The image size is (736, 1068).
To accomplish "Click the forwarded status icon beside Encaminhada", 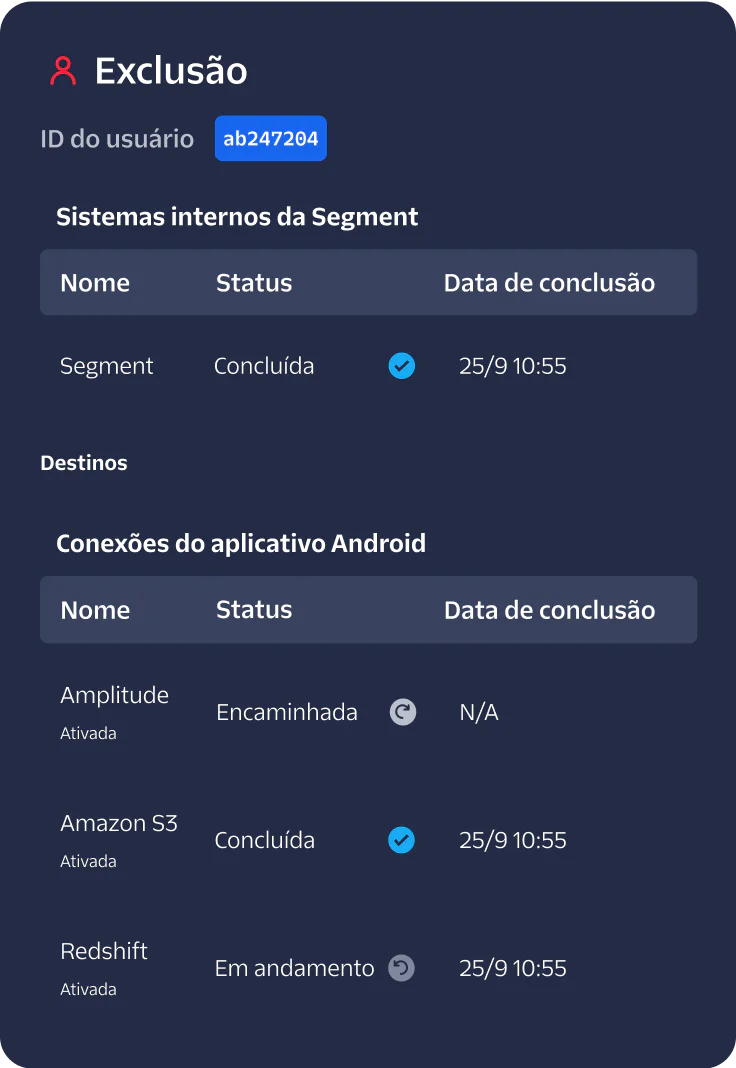I will point(402,712).
